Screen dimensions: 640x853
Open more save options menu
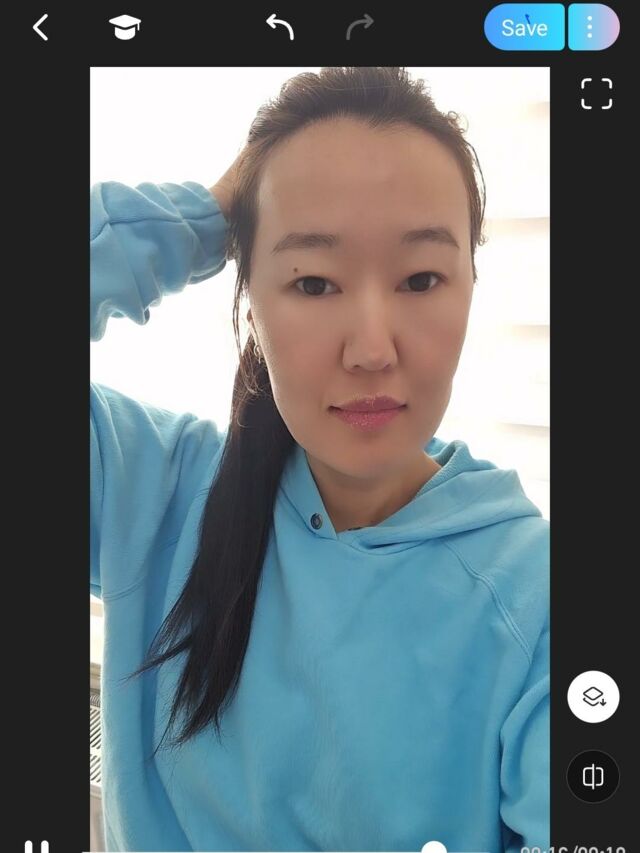(593, 27)
